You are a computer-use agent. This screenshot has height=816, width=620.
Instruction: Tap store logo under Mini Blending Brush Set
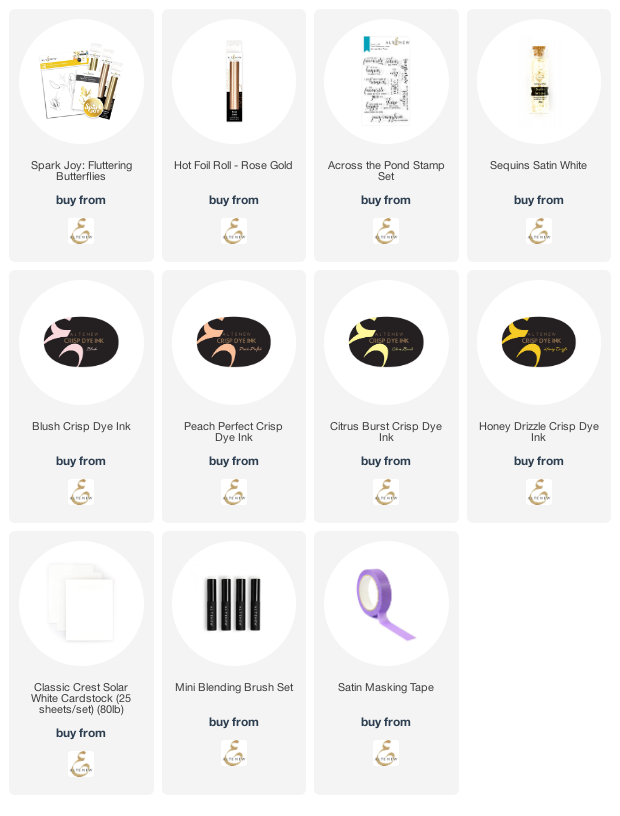pos(234,753)
